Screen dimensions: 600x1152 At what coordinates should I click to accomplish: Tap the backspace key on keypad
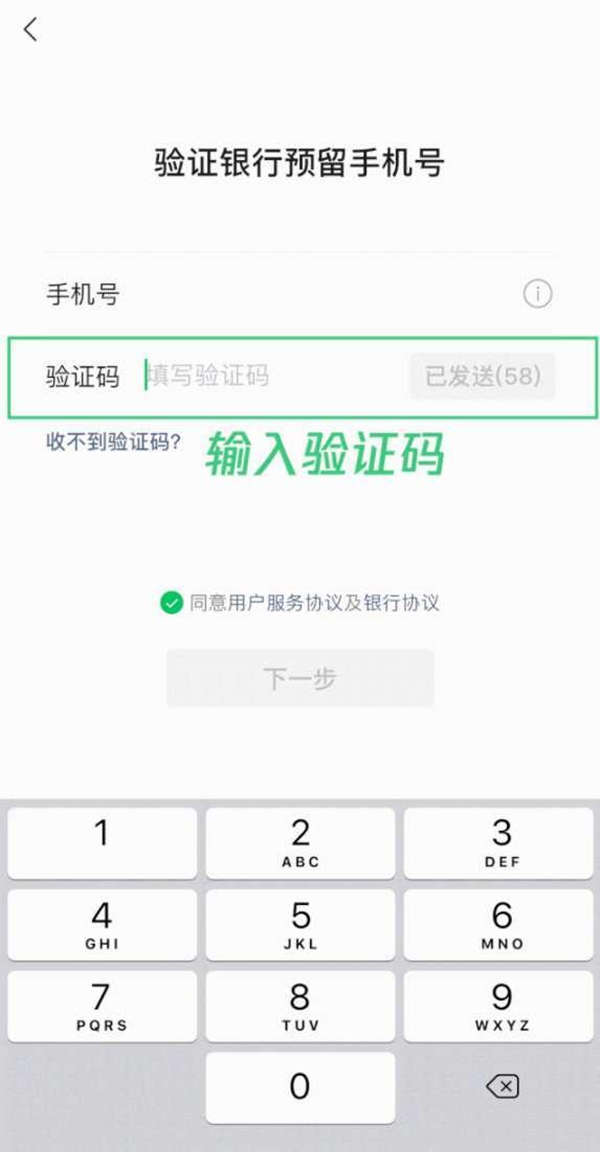click(502, 1086)
